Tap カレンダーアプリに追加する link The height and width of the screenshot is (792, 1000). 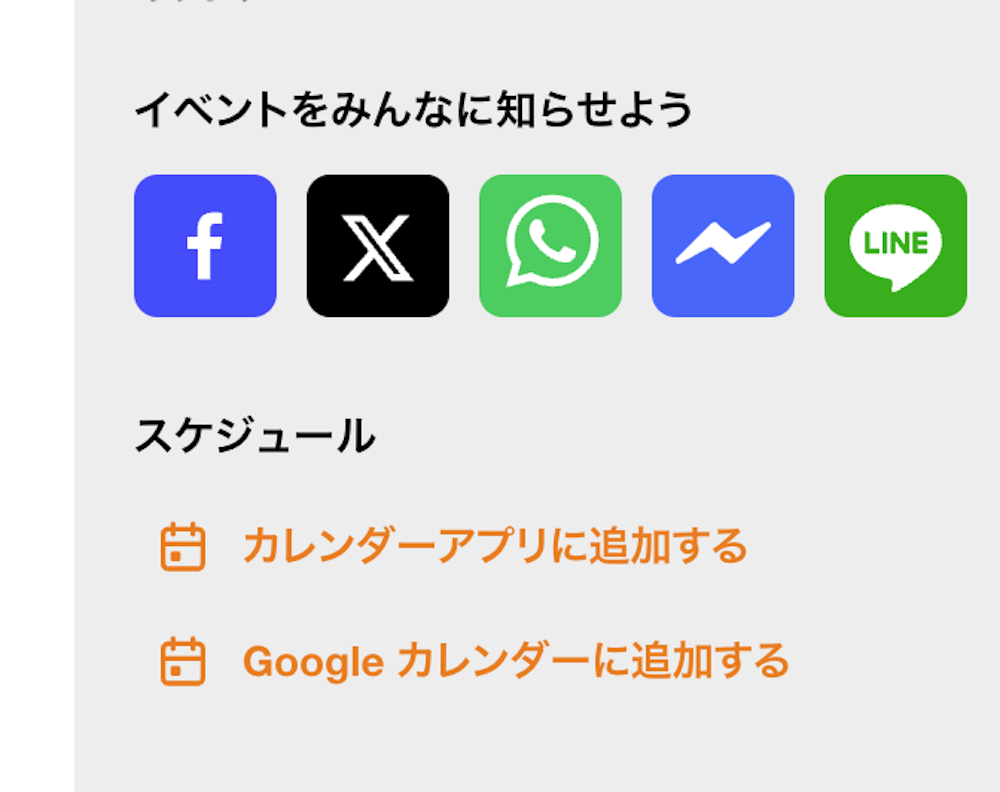tap(494, 546)
